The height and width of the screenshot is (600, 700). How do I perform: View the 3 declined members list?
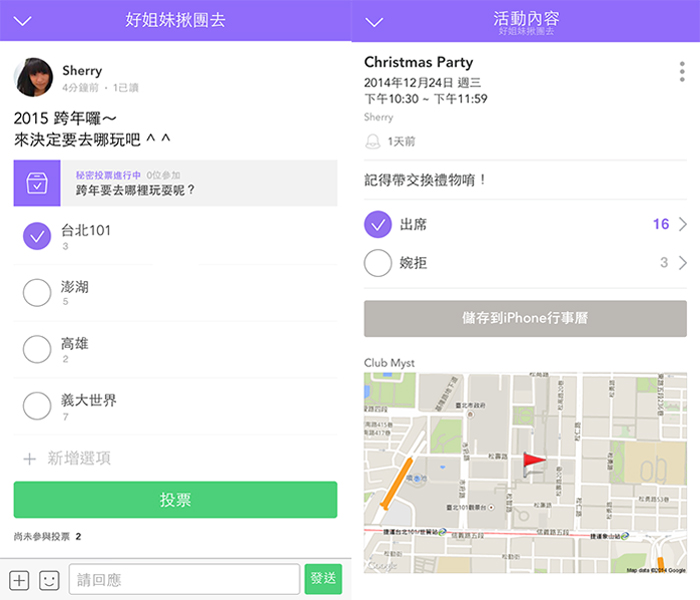[672, 263]
